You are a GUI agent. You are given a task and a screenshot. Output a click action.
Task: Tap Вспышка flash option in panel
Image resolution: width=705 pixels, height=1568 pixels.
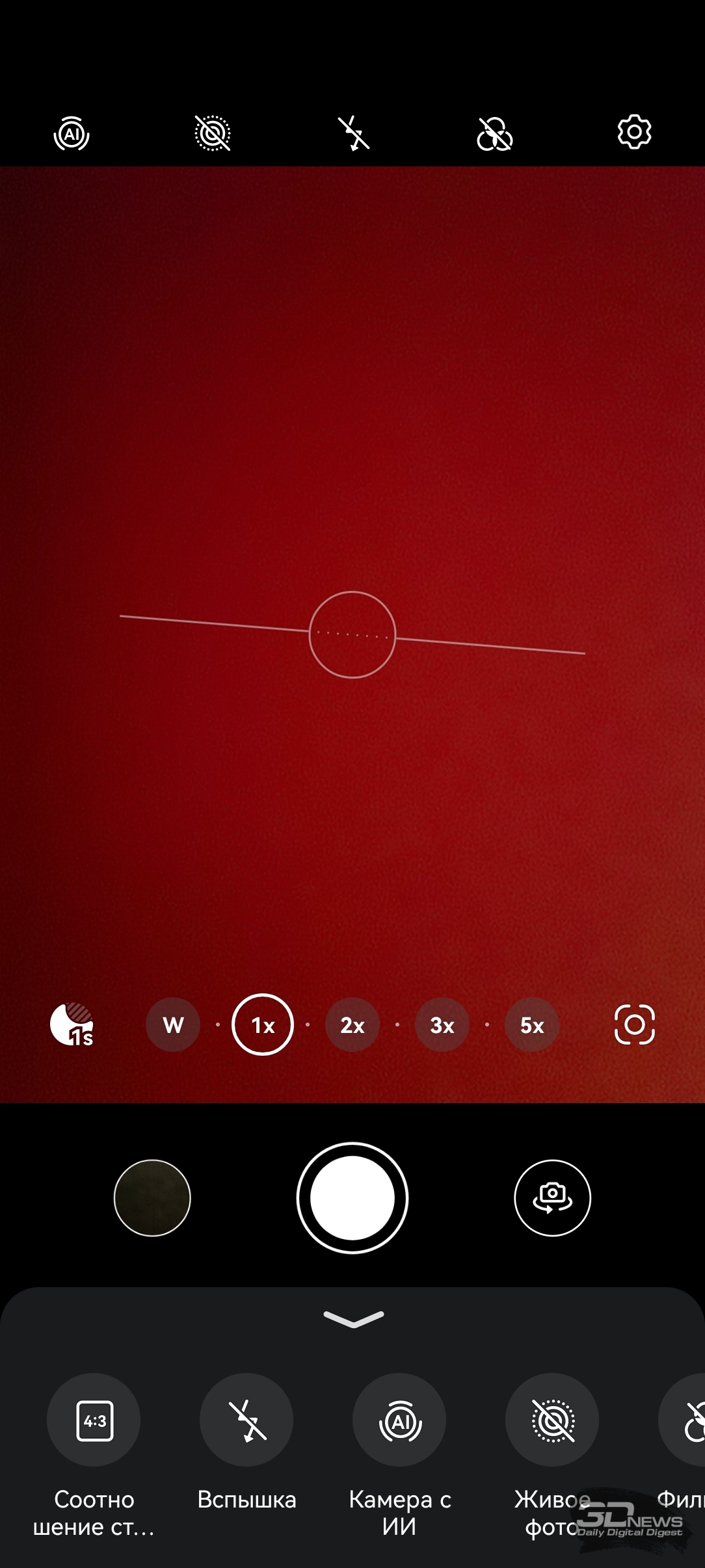pos(246,1421)
